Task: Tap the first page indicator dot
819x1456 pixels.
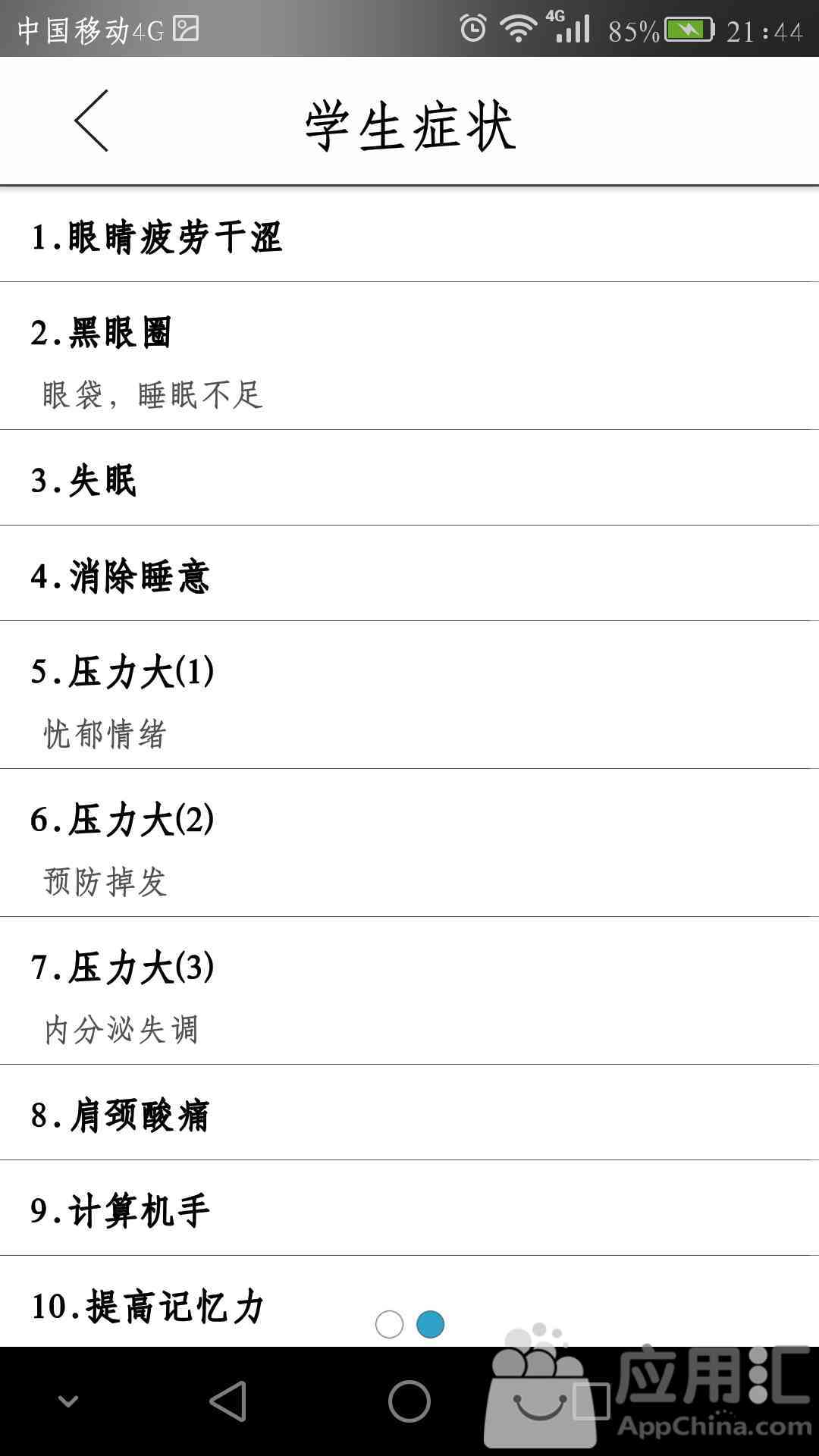Action: [389, 1324]
